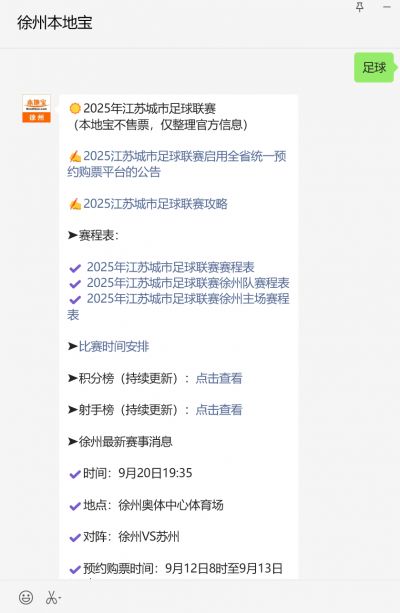Open the screenshot scissors tool
This screenshot has height=613, width=400.
(x=53, y=597)
